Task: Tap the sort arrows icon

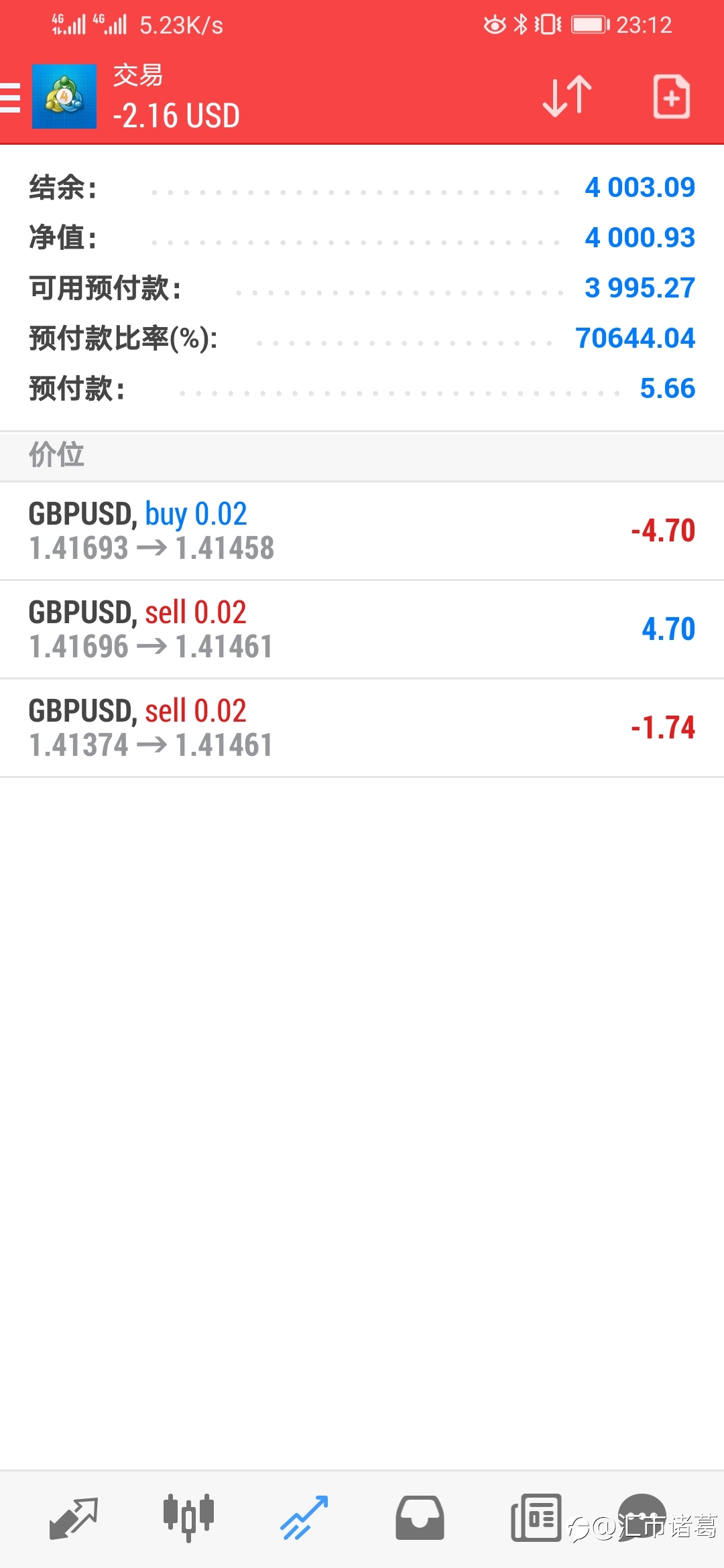Action: [x=567, y=97]
